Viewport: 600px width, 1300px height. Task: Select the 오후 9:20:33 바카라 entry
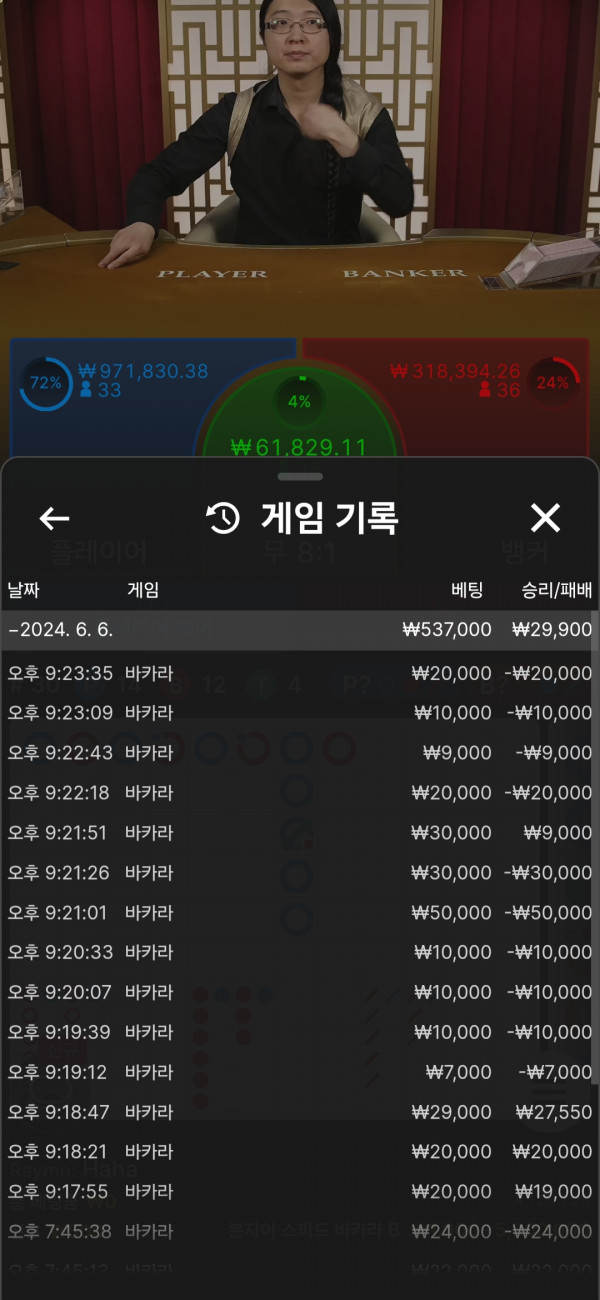pos(298,952)
